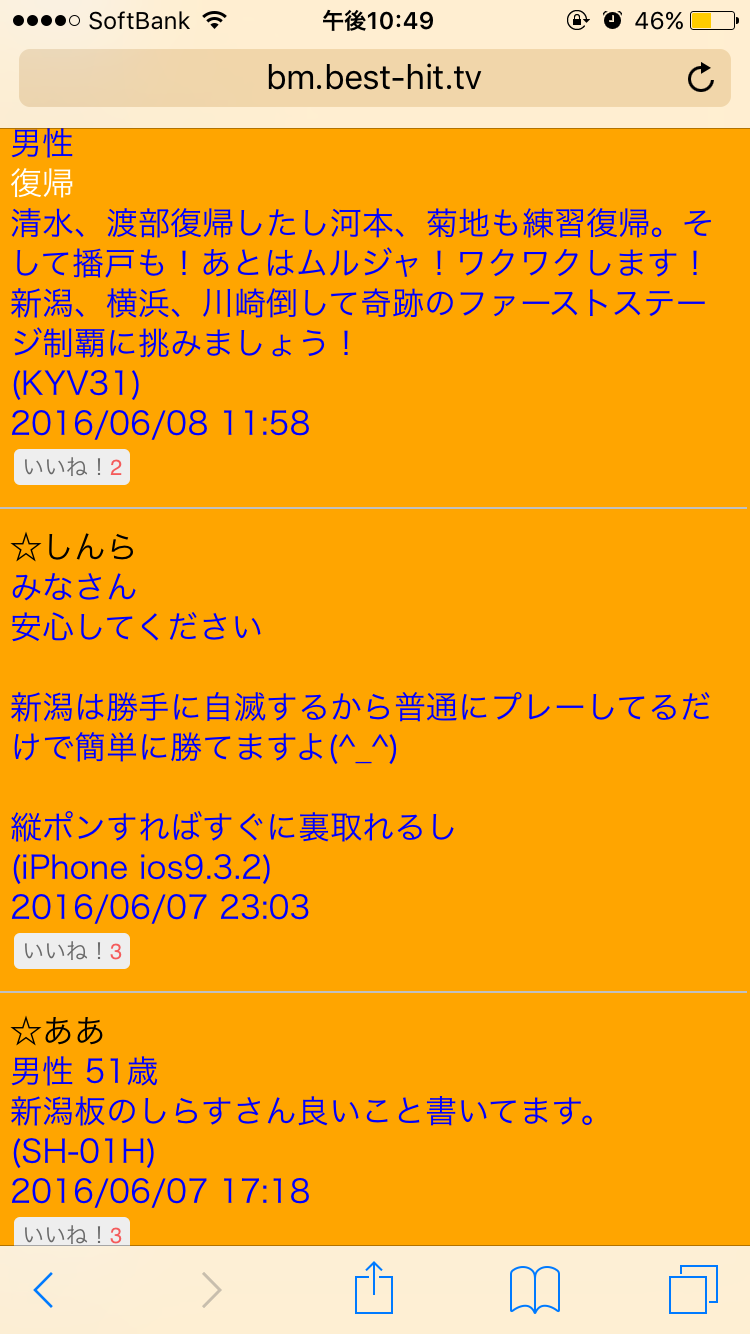Show all open tabs

coord(693,1290)
